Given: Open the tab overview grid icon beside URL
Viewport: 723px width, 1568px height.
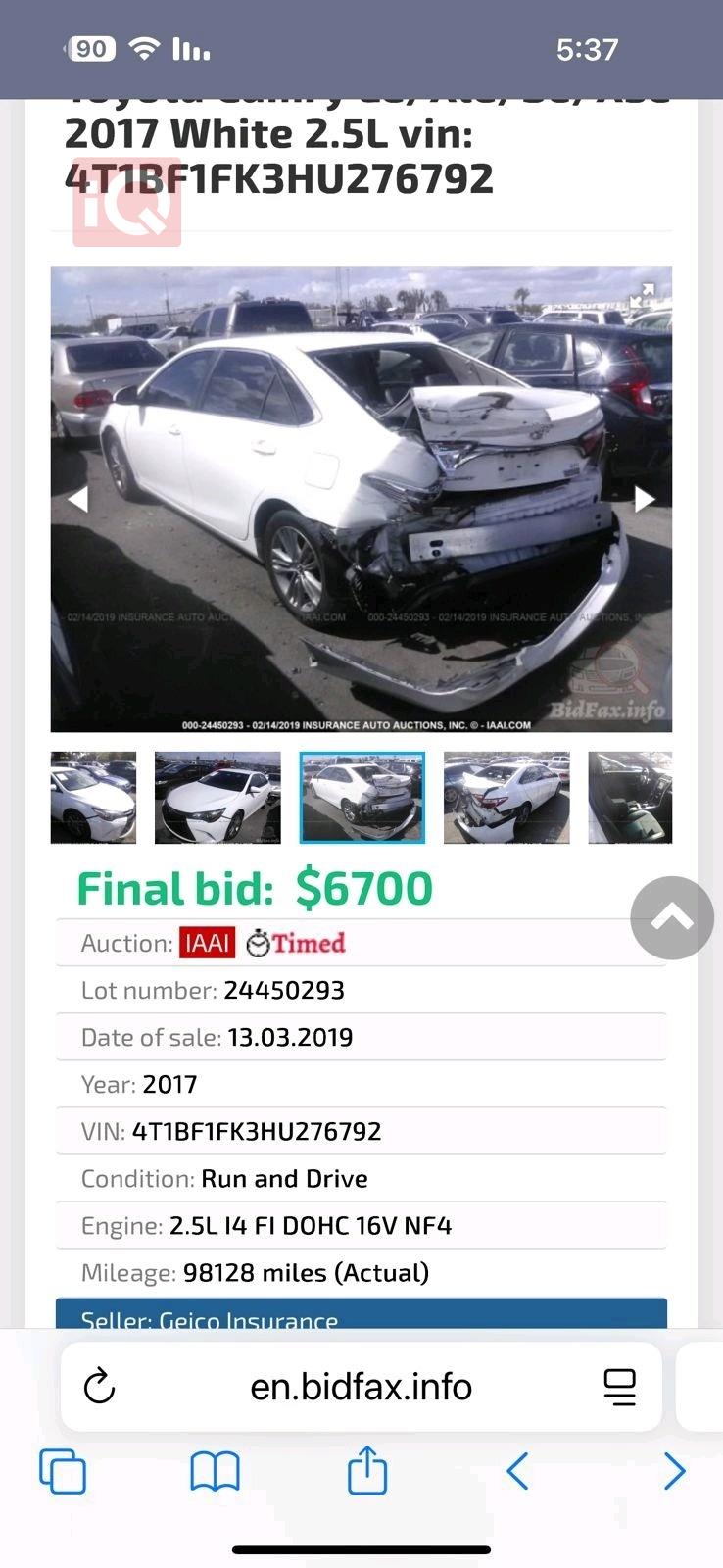Looking at the screenshot, I should [618, 1386].
